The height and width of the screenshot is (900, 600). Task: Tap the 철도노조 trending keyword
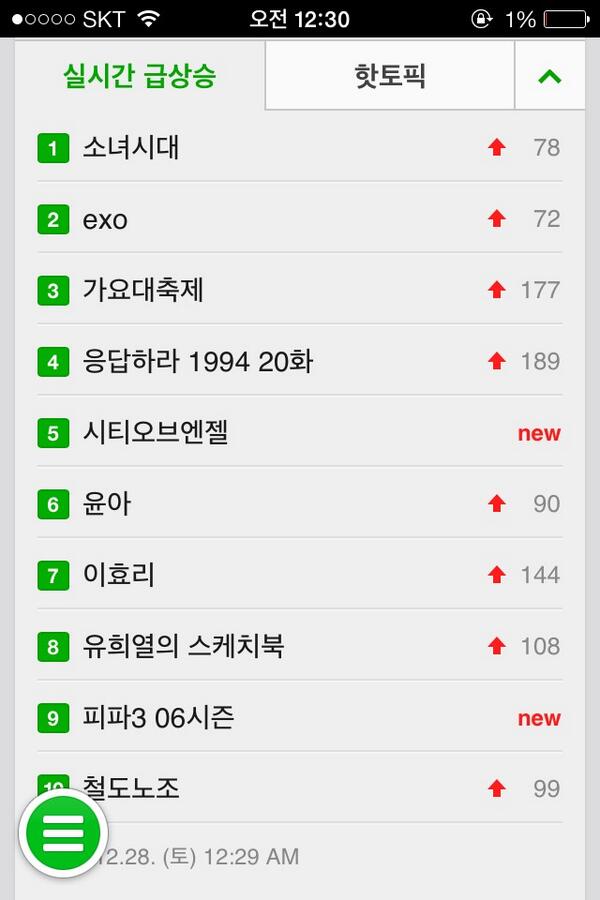[x=132, y=788]
